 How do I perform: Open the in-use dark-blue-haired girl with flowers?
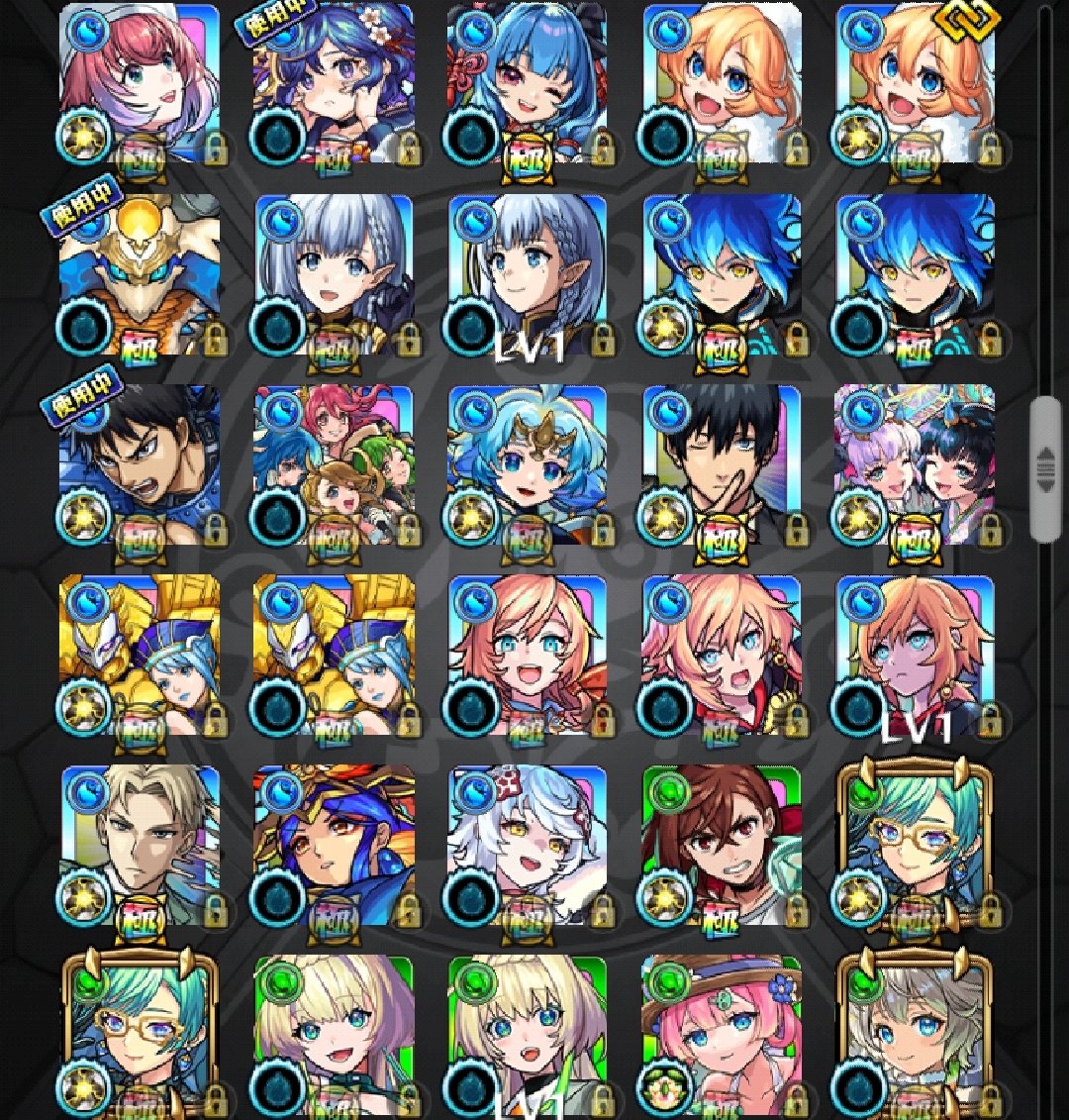(334, 84)
